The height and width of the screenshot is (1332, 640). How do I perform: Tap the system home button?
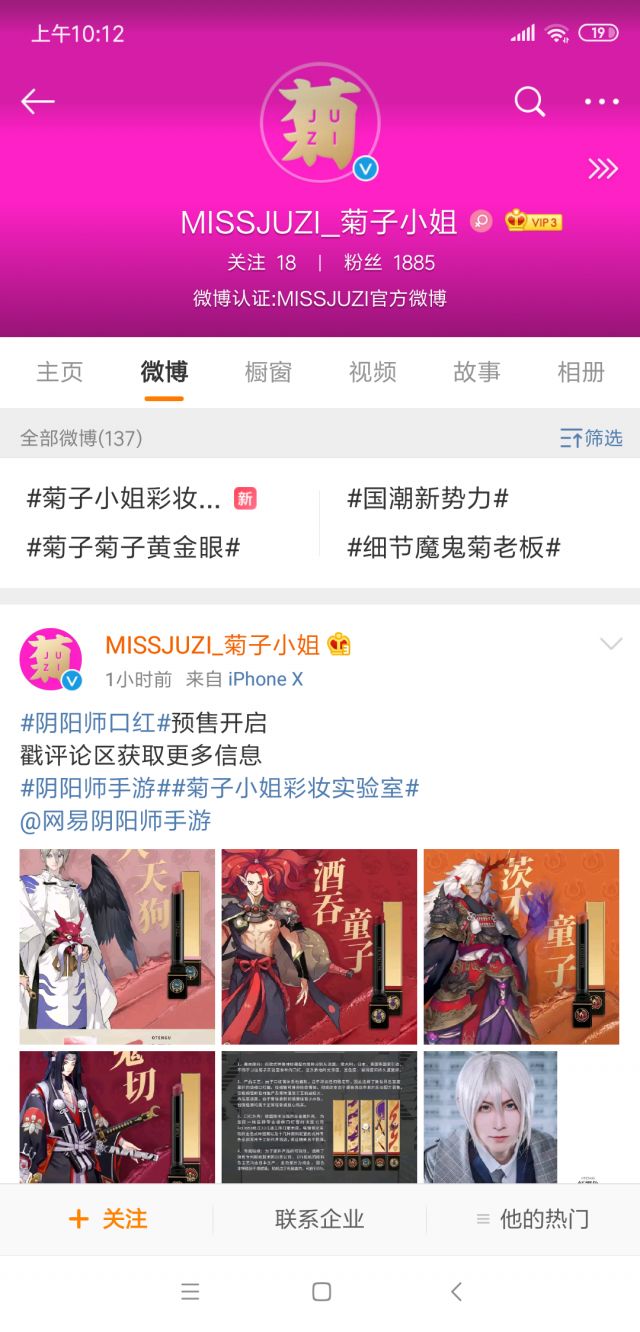tap(321, 1292)
